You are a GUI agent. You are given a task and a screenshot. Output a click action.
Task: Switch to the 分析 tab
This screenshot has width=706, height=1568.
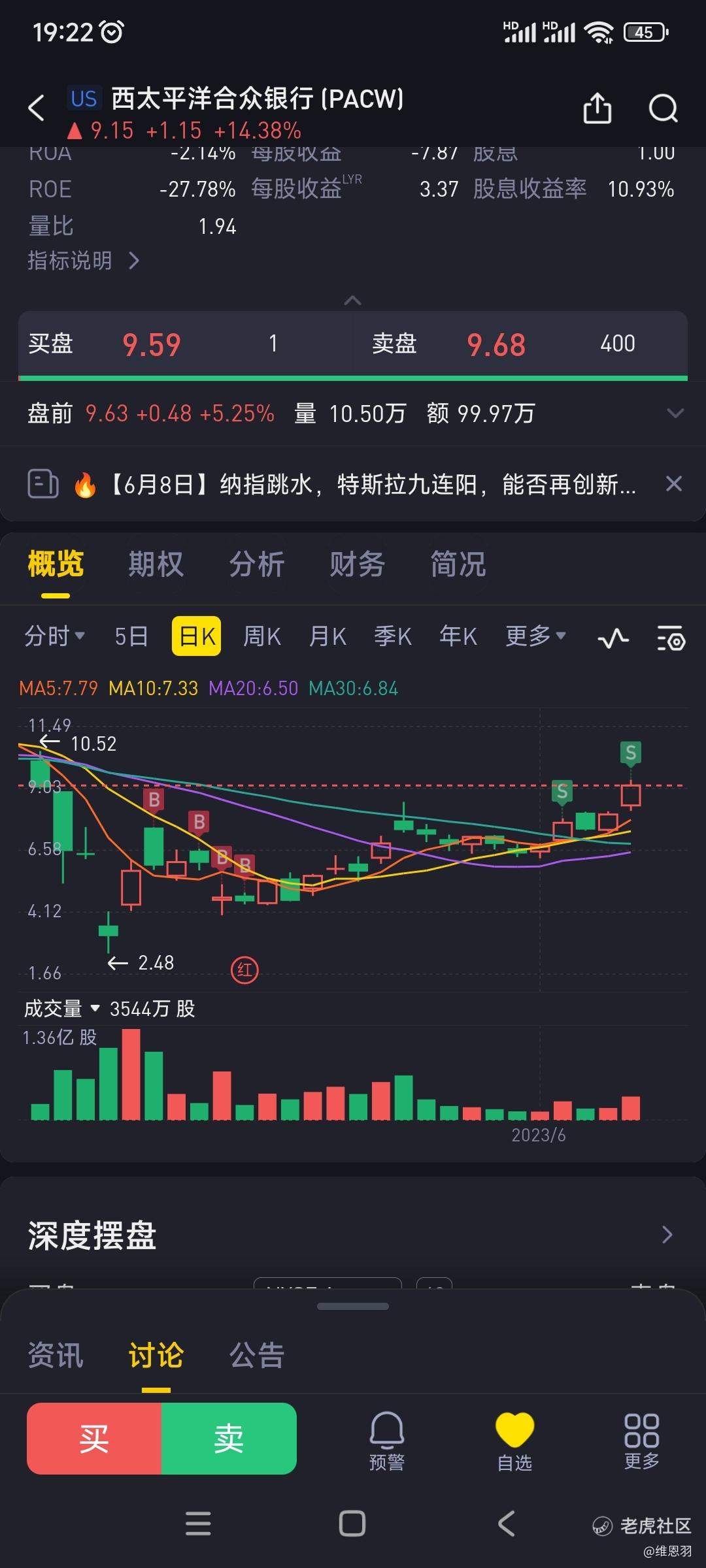coord(256,564)
